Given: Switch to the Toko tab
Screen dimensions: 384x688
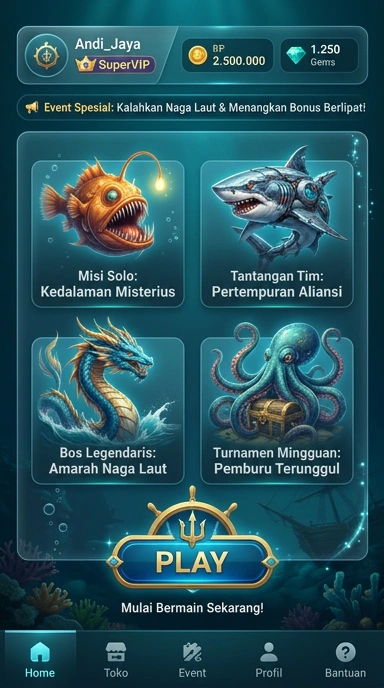Looking at the screenshot, I should (x=116, y=659).
